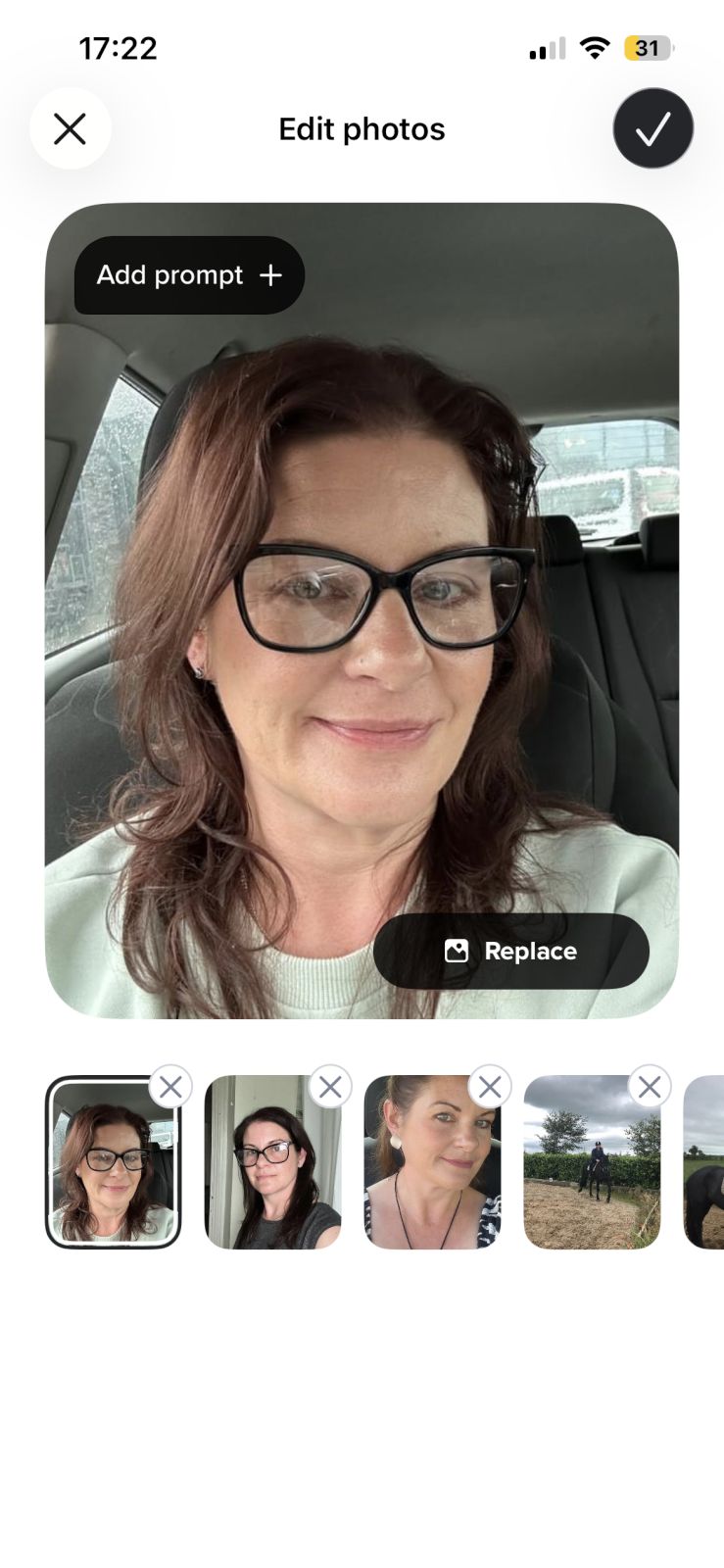This screenshot has height=1568, width=724.
Task: Close the Edit photos screen
Action: point(70,128)
